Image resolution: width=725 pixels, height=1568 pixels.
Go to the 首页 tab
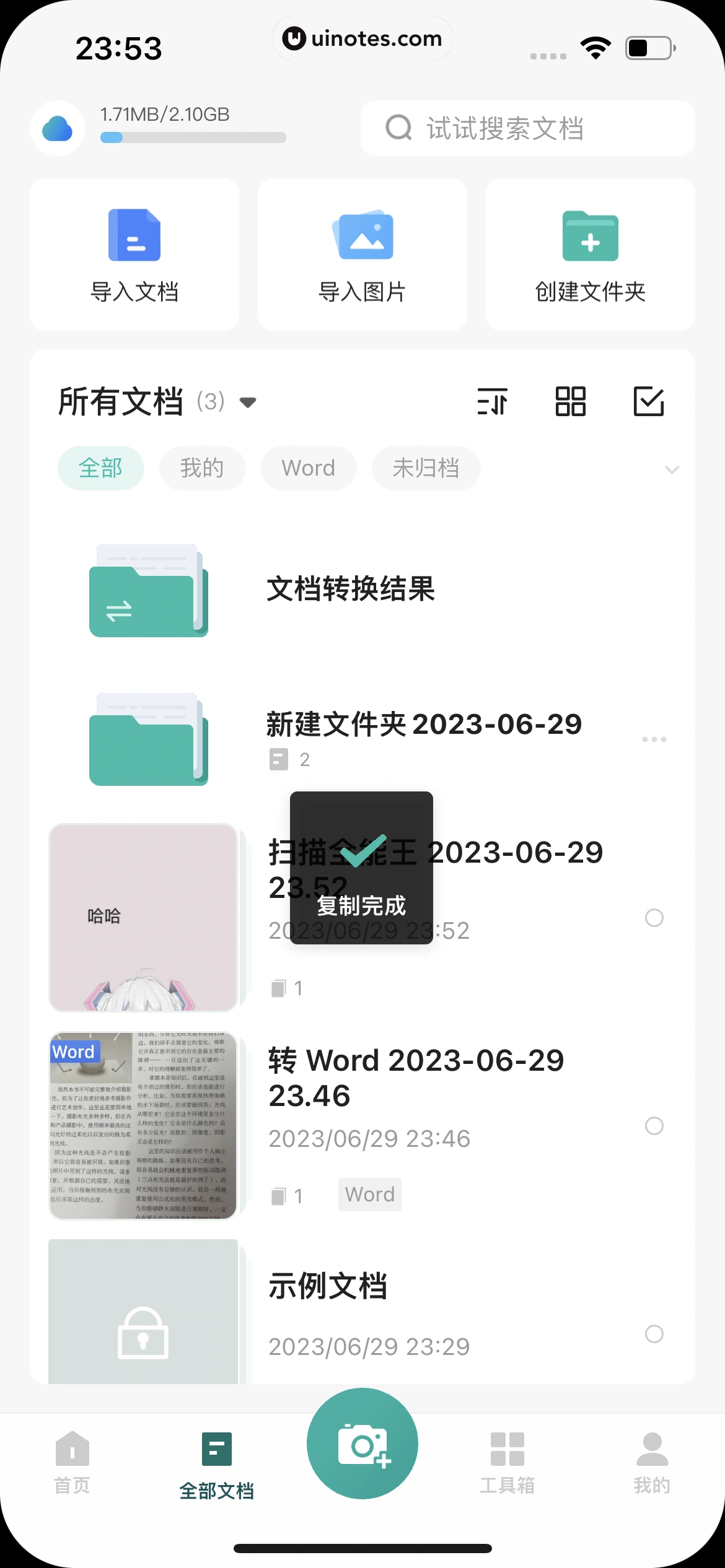click(x=72, y=1461)
